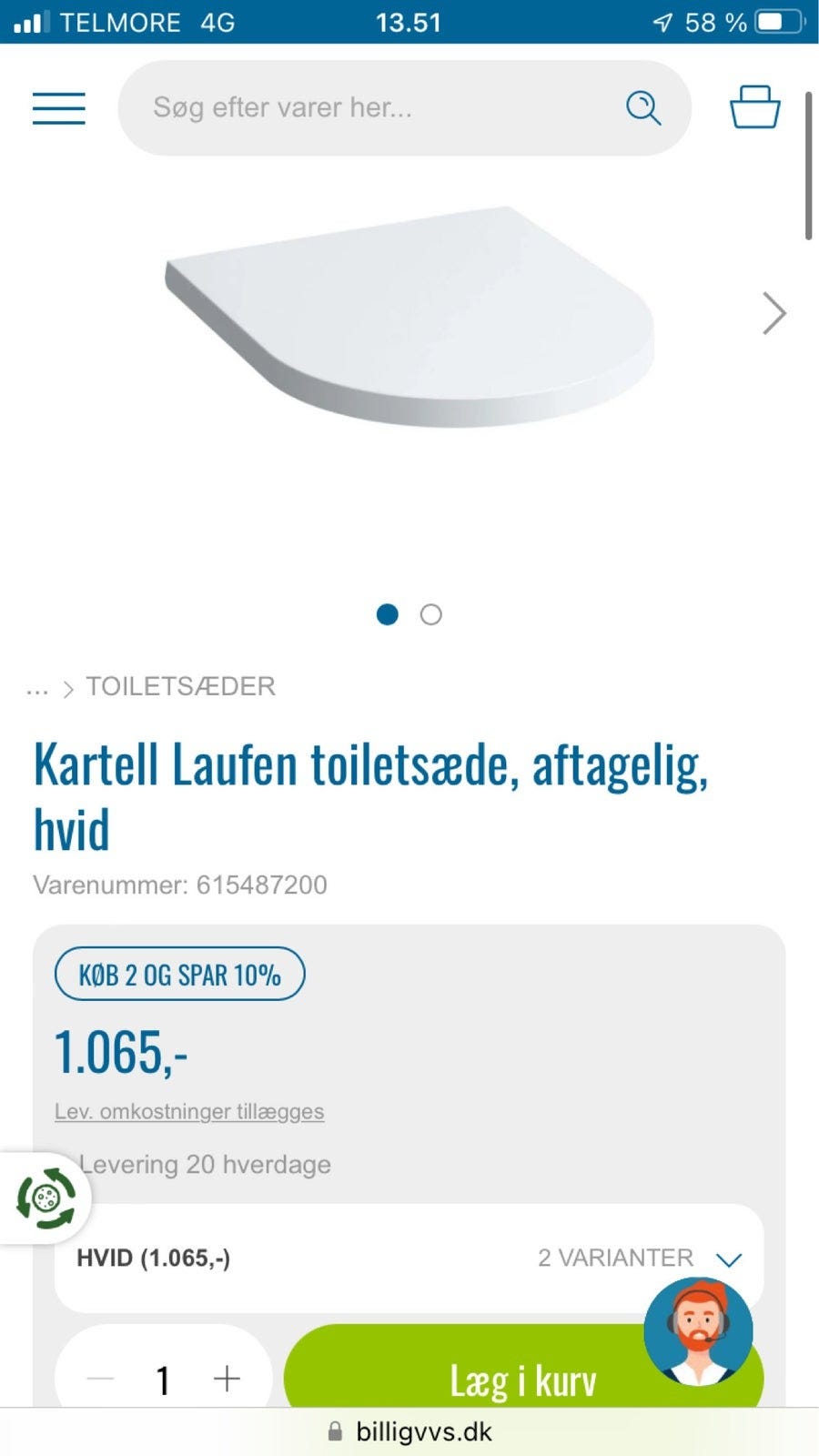The height and width of the screenshot is (1456, 819).
Task: Select the second carousel dot
Action: [x=431, y=615]
